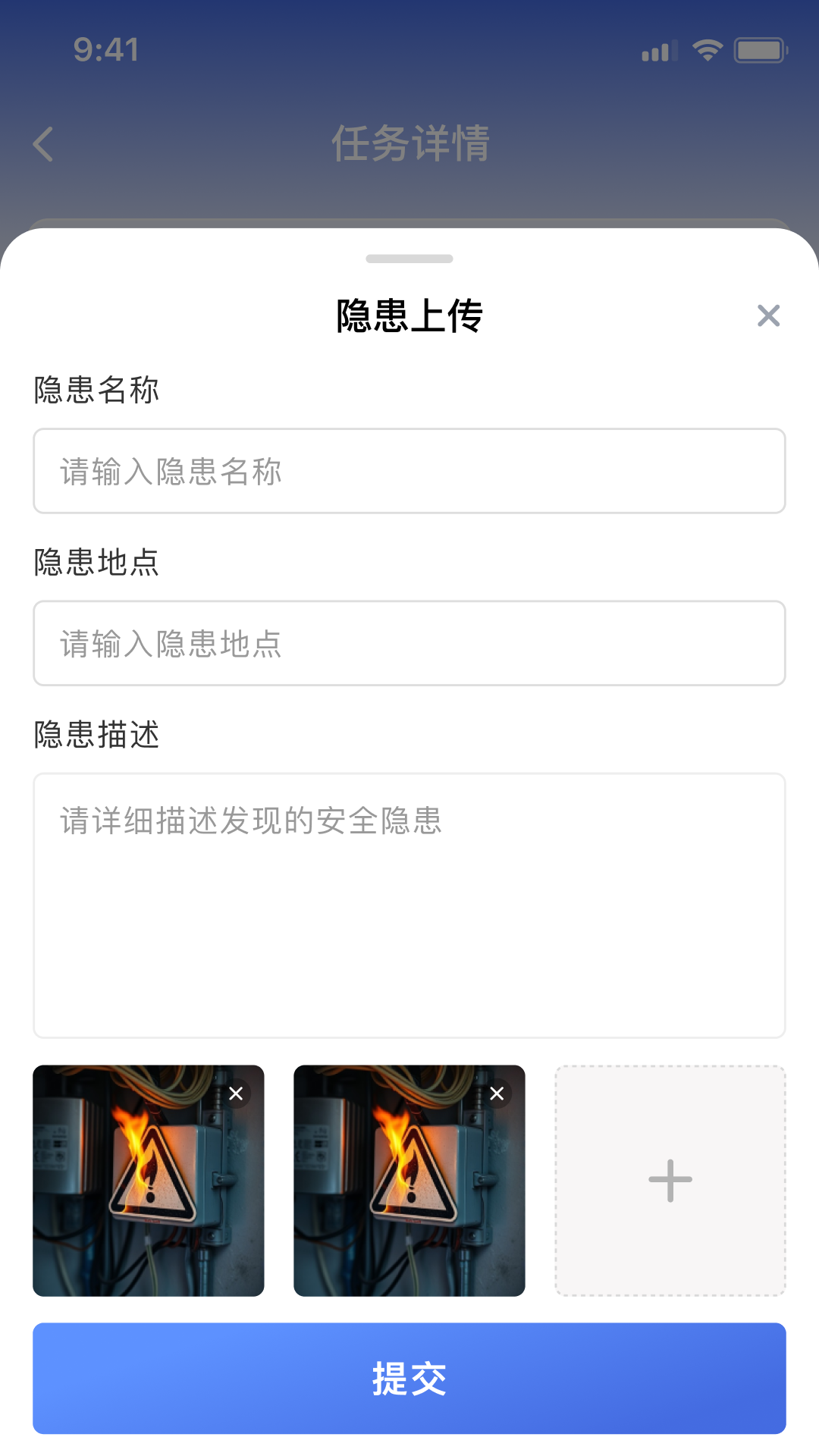819x1456 pixels.
Task: Tap the 隐患描述 field label
Action: [x=96, y=735]
